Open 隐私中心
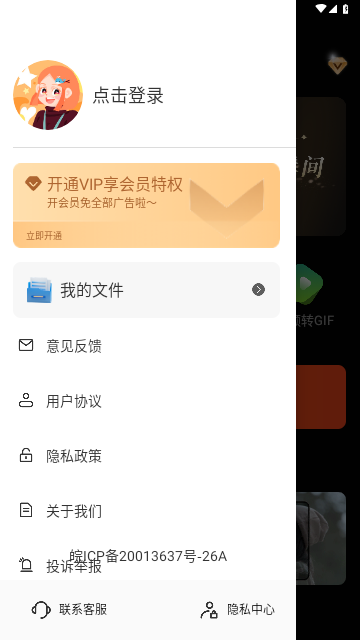Screen dimensions: 360x640 click(x=237, y=610)
